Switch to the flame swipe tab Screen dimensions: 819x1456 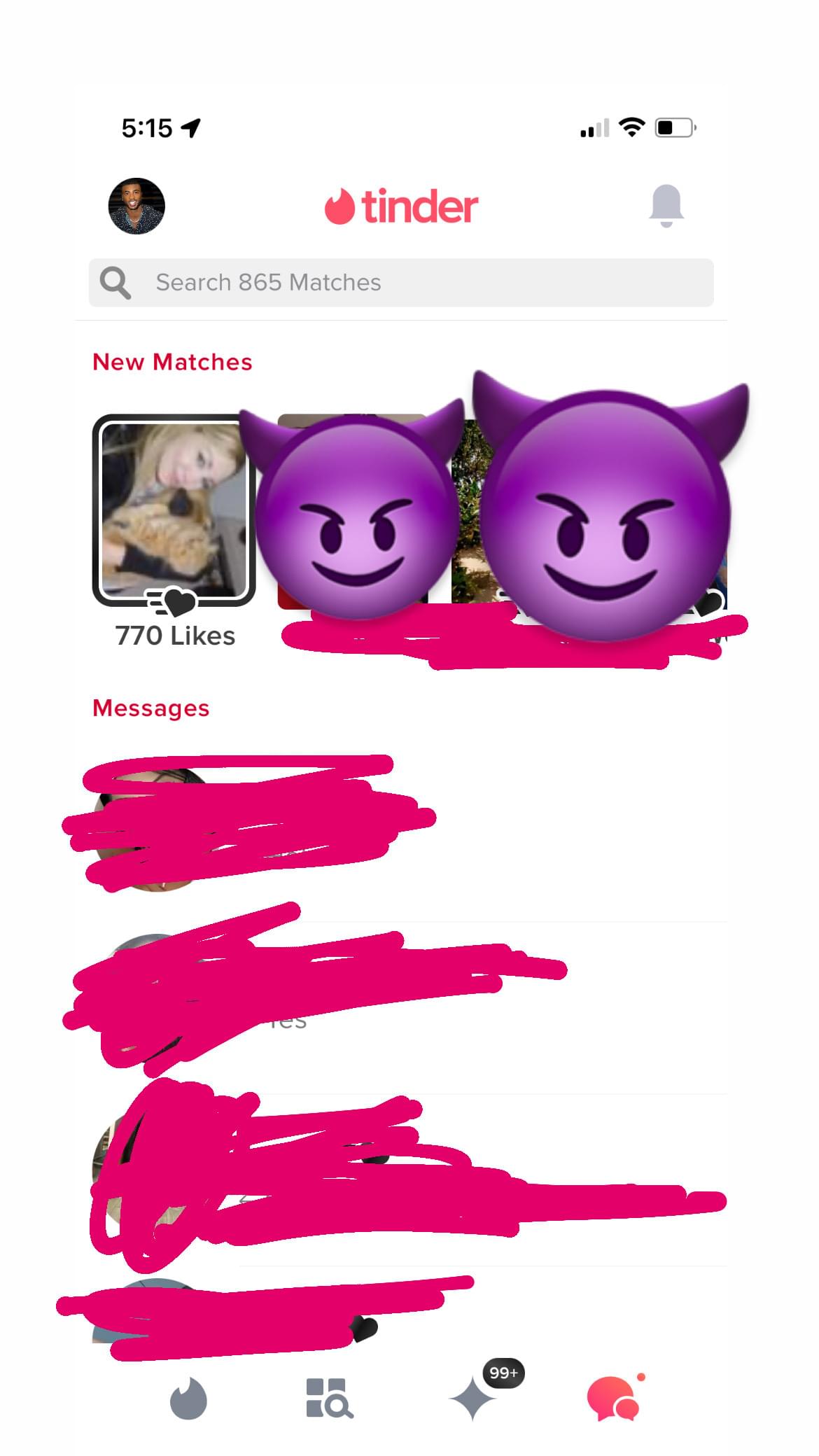188,1399
